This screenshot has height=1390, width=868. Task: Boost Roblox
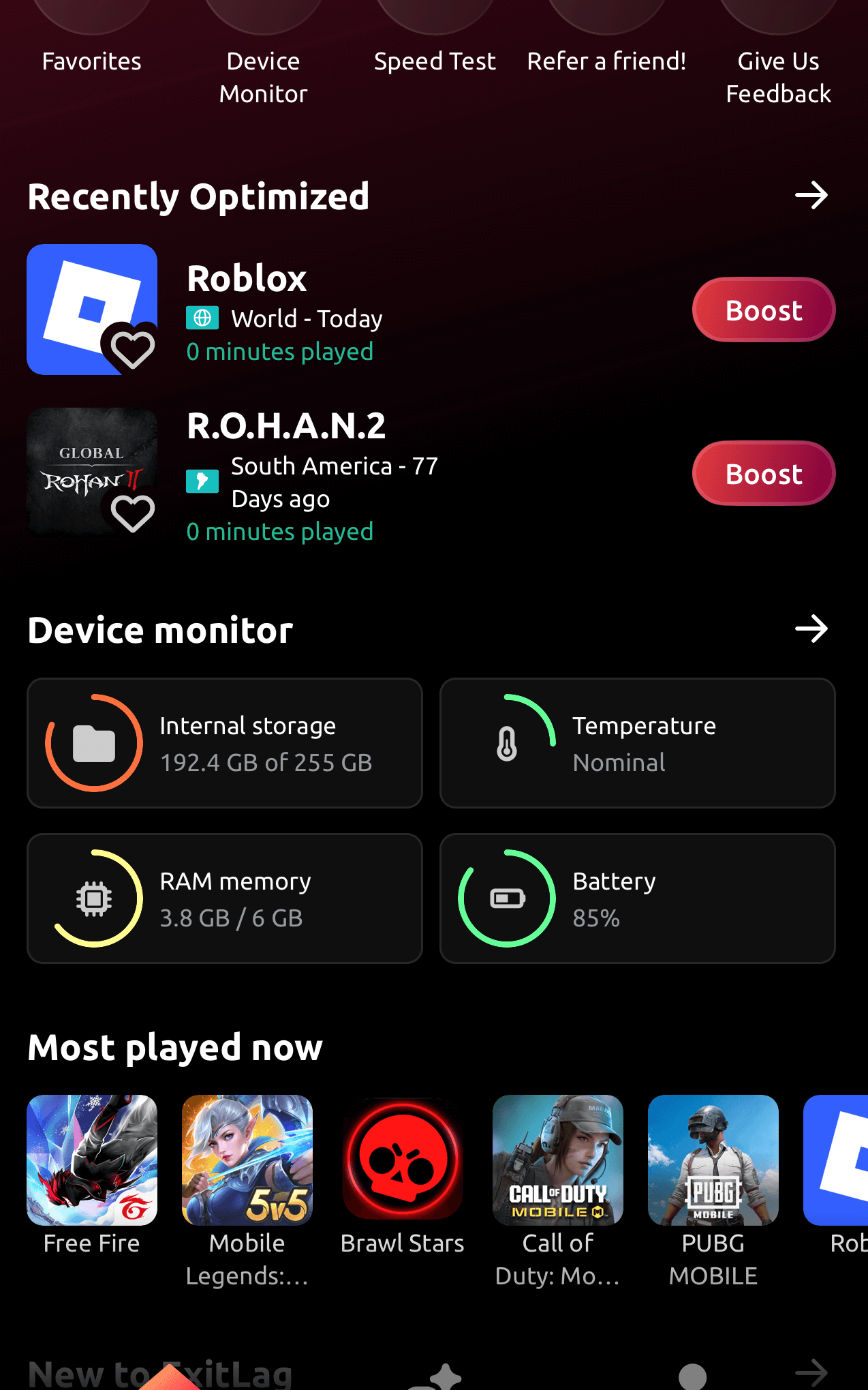(764, 310)
